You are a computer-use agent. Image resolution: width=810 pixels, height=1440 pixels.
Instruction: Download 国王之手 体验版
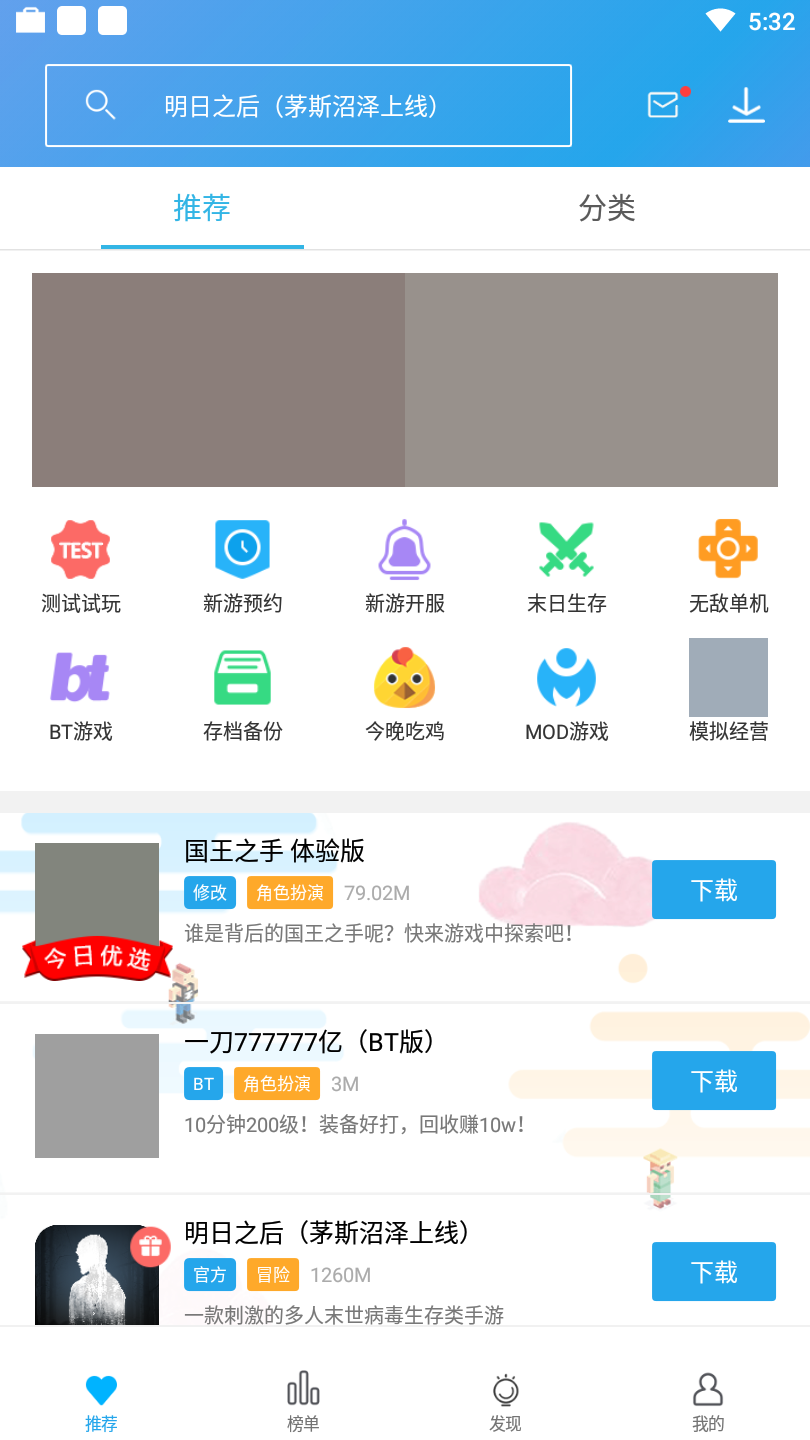(x=714, y=890)
